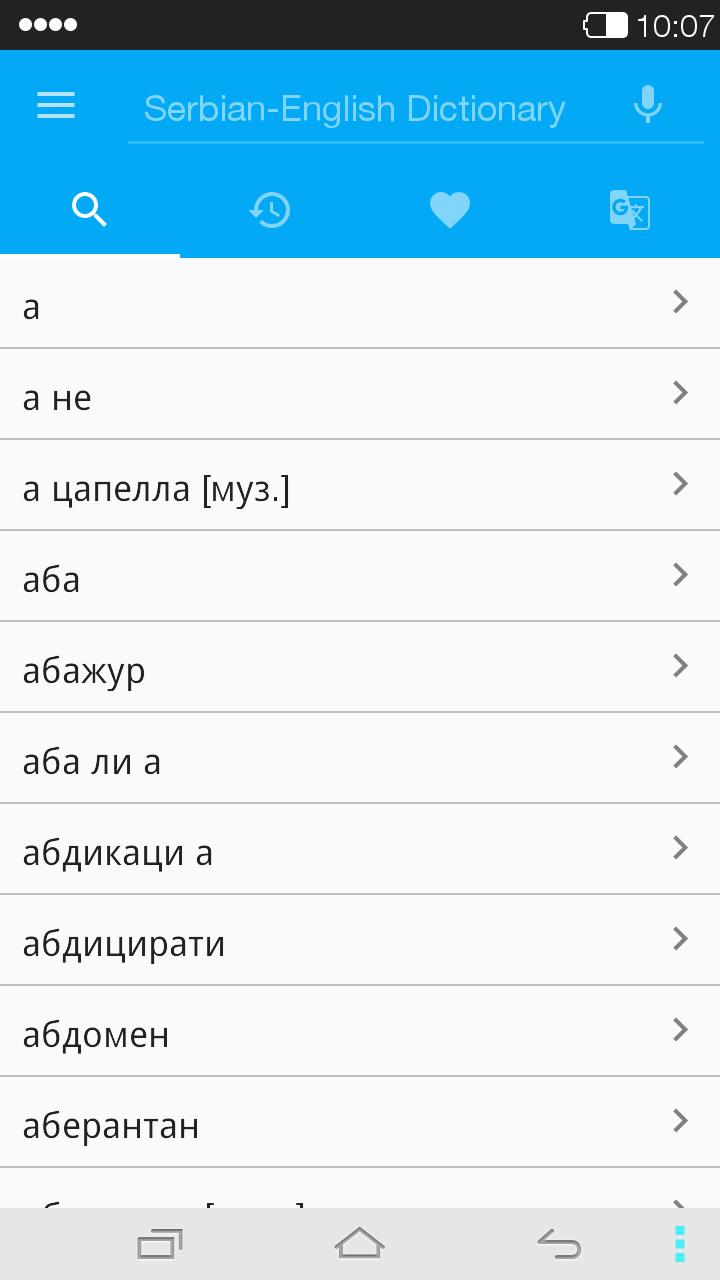Select the search magnifier tab icon
The height and width of the screenshot is (1280, 720).
tap(89, 209)
